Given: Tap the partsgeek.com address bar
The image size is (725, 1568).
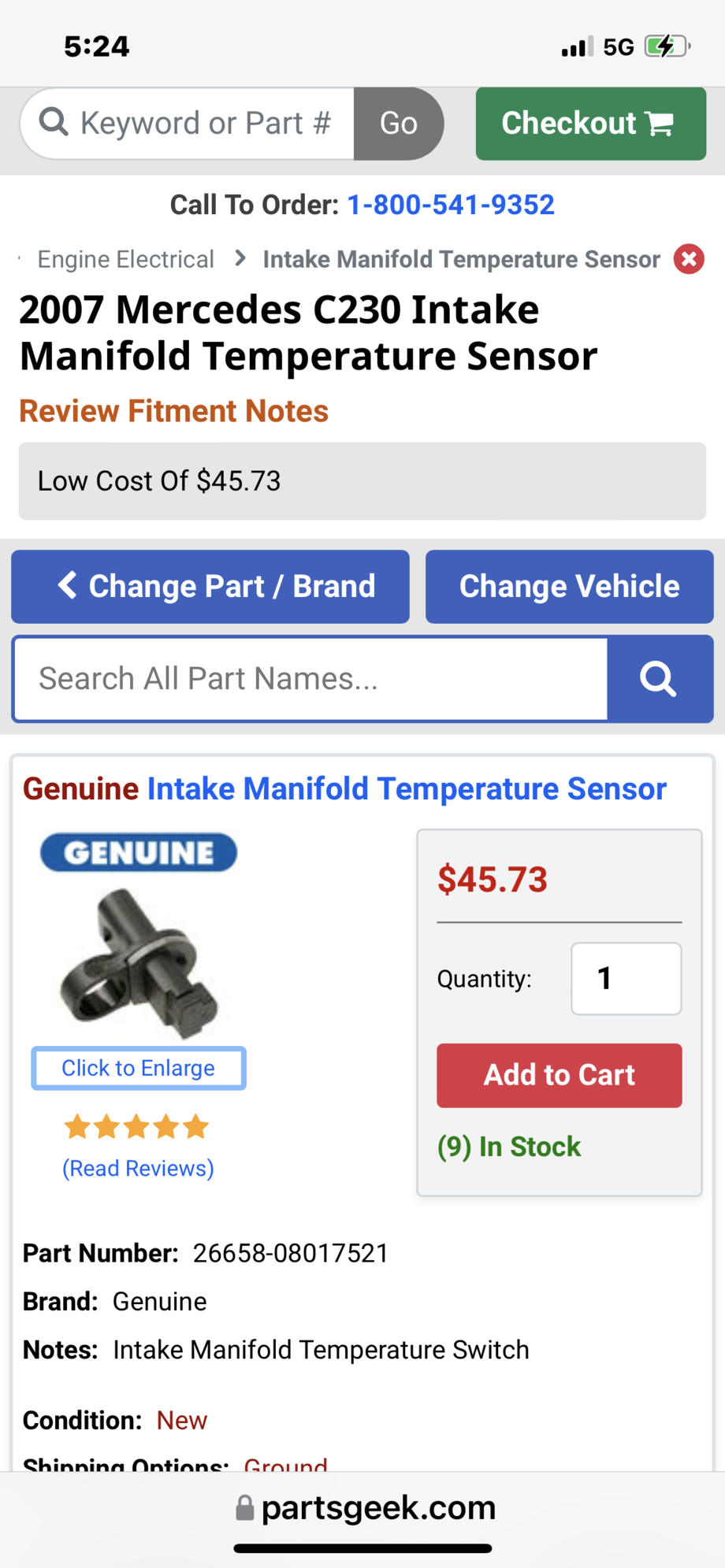Looking at the screenshot, I should click(x=366, y=1507).
